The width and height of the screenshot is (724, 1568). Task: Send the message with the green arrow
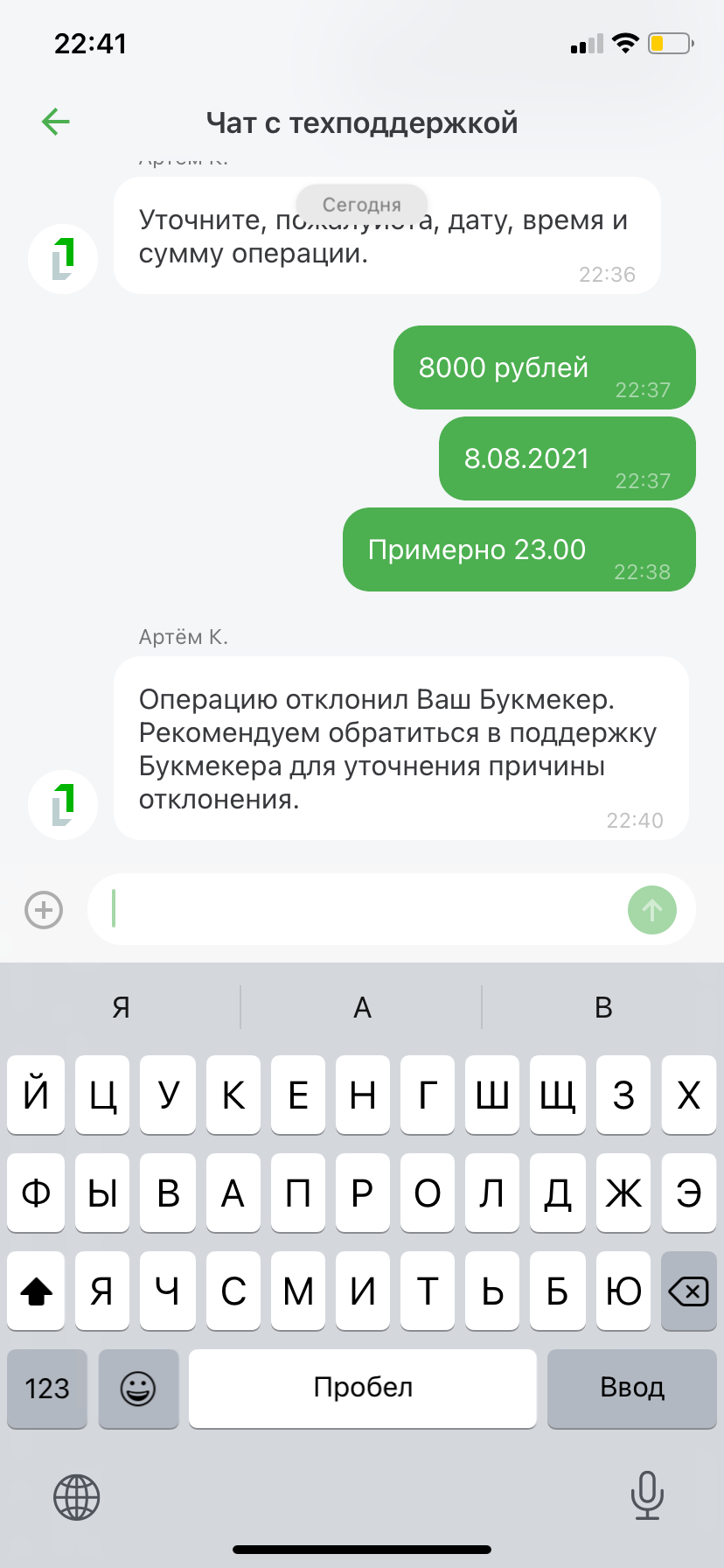[651, 910]
